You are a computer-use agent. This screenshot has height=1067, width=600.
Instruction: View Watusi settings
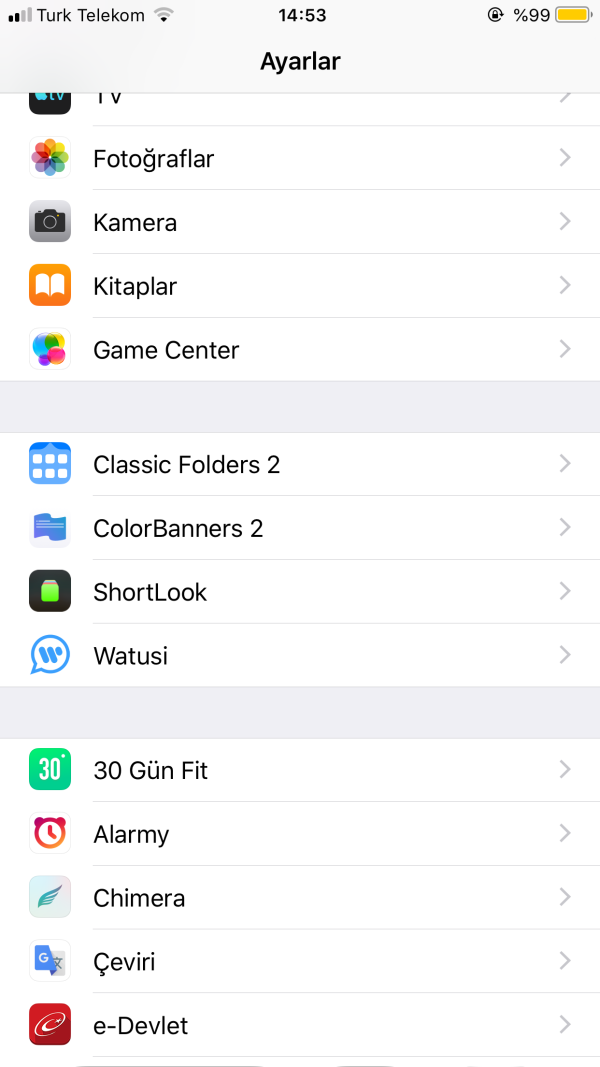click(300, 656)
